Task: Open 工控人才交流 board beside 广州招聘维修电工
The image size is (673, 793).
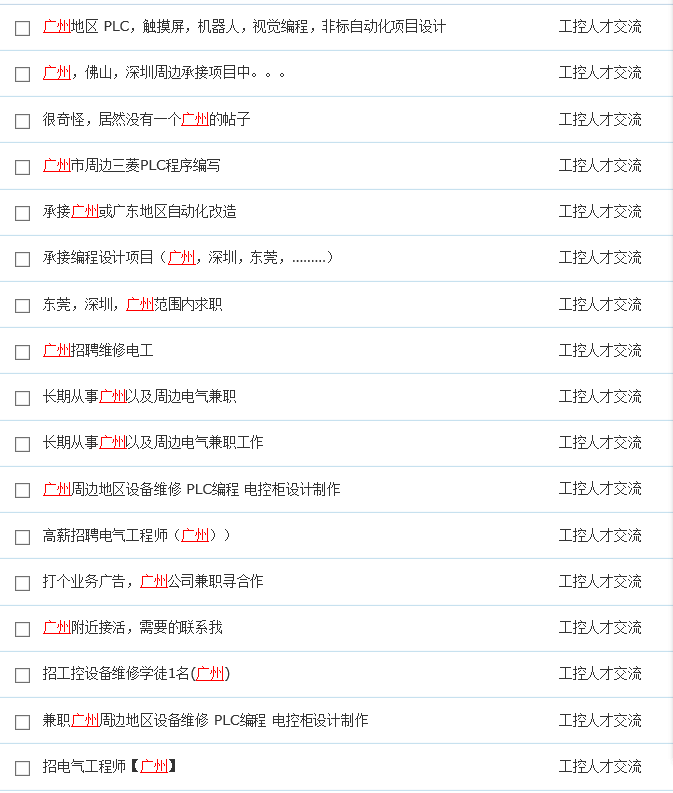Action: (600, 351)
